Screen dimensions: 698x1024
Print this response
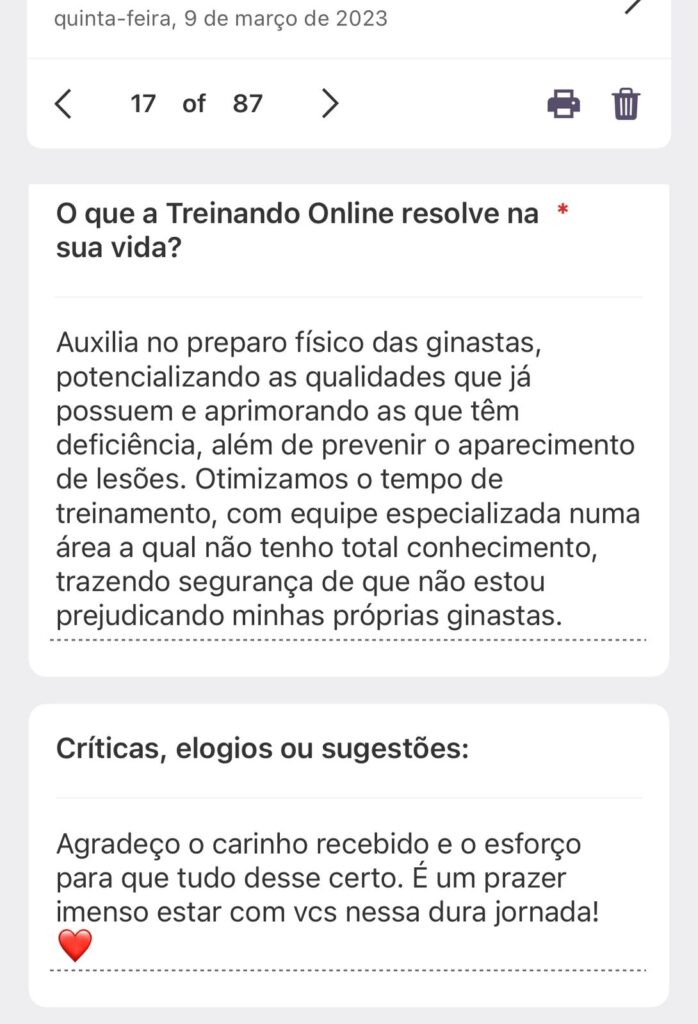click(x=564, y=104)
